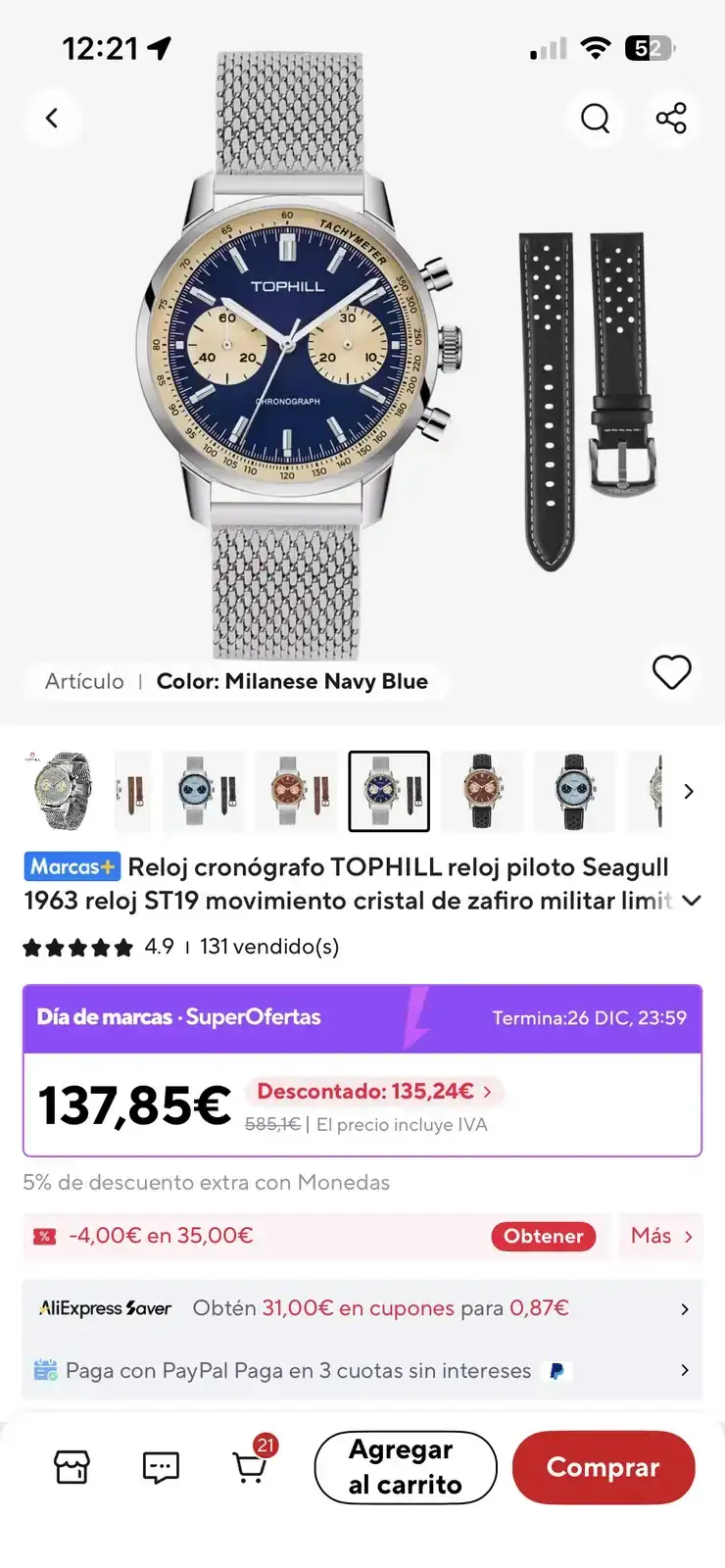Choose the red dial black strap variant
This screenshot has height=1568, width=725.
[481, 791]
